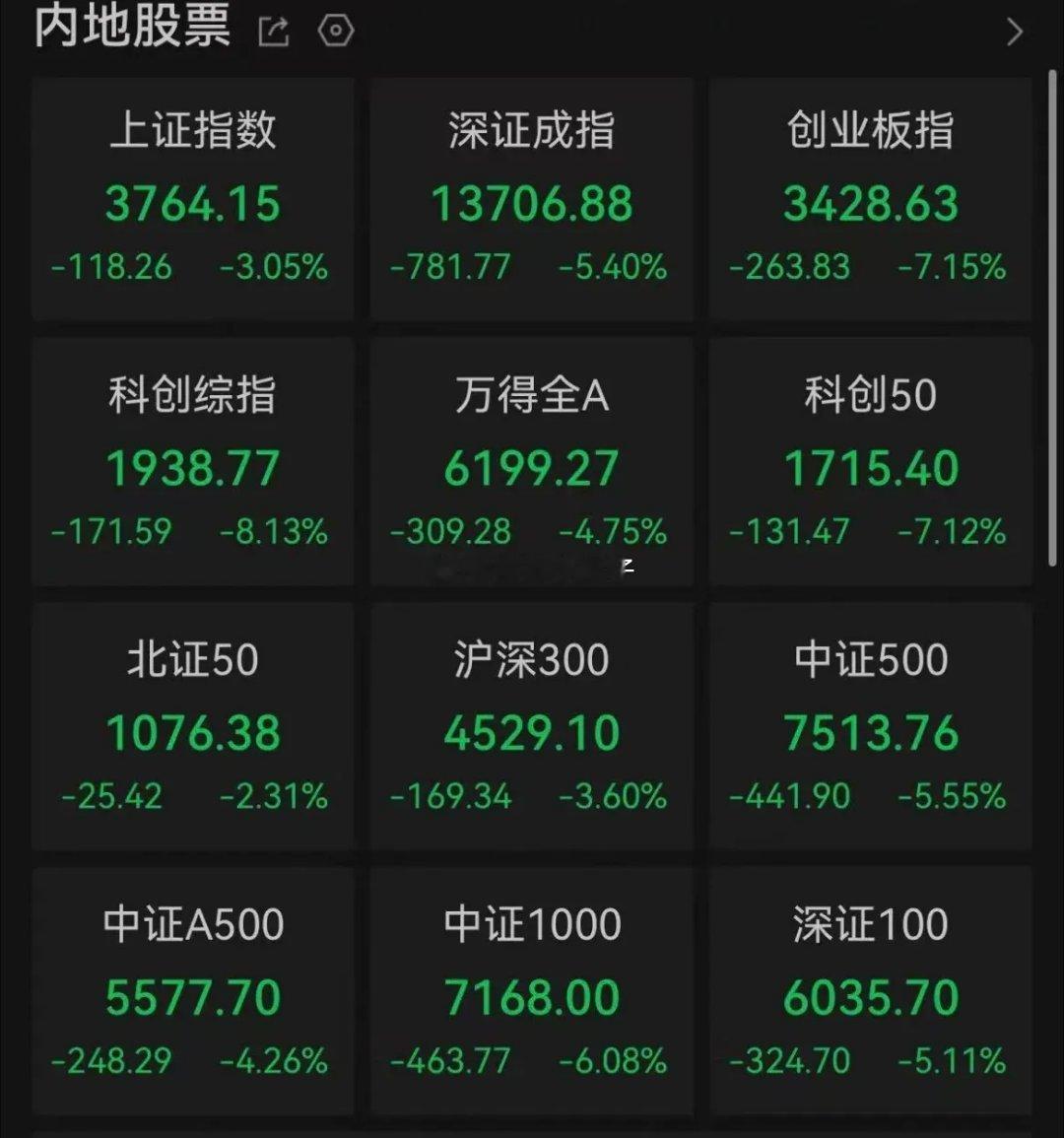Open the 万得全A index card
1064x1138 pixels.
pyautogui.click(x=532, y=462)
